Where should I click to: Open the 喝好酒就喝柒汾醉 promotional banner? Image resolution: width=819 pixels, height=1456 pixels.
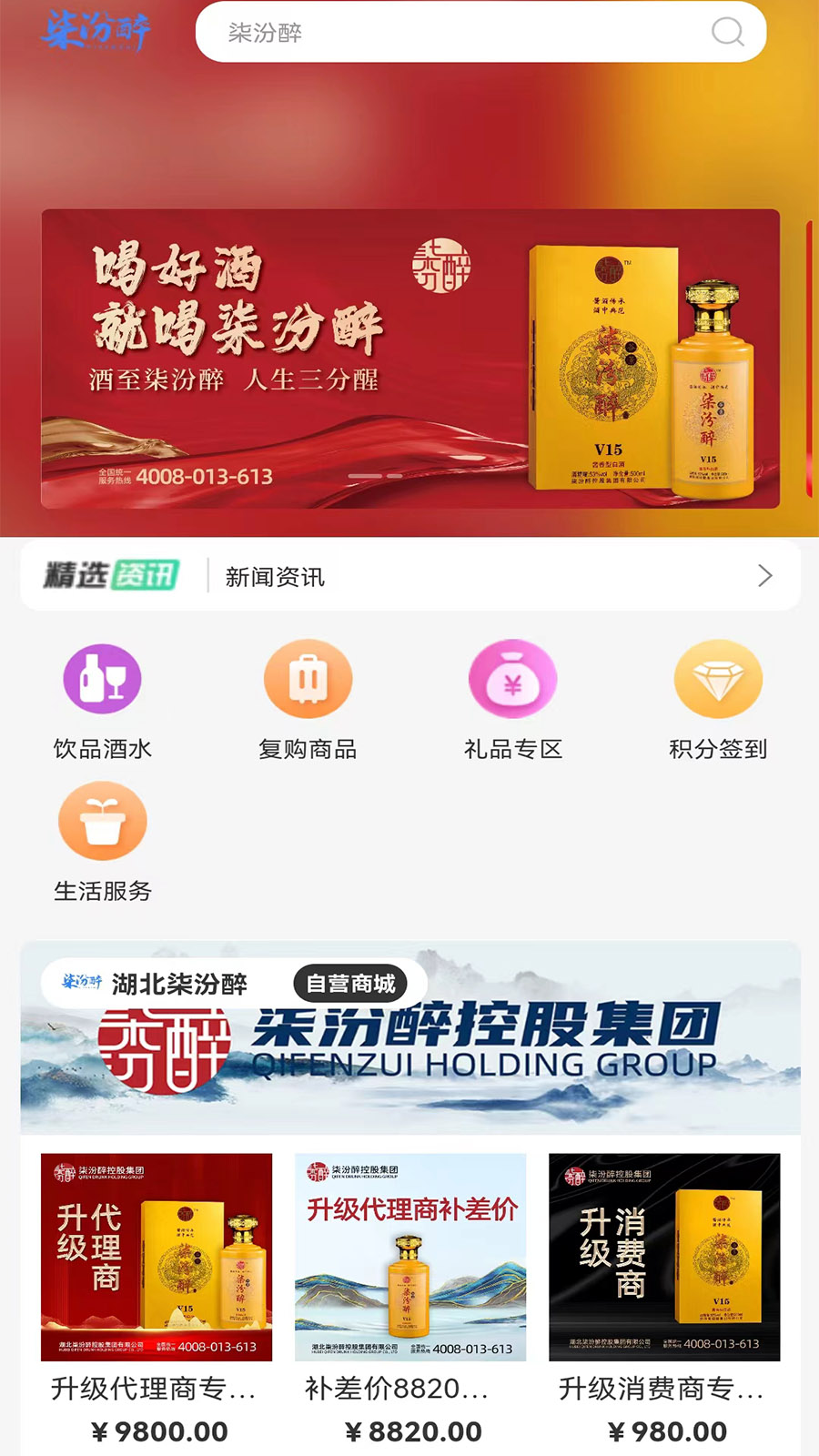[409, 359]
